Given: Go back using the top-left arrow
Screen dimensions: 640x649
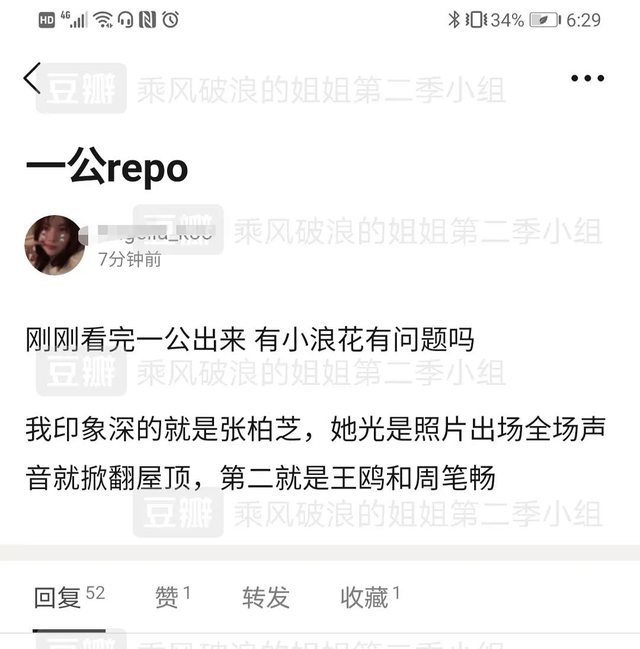Looking at the screenshot, I should click(33, 78).
